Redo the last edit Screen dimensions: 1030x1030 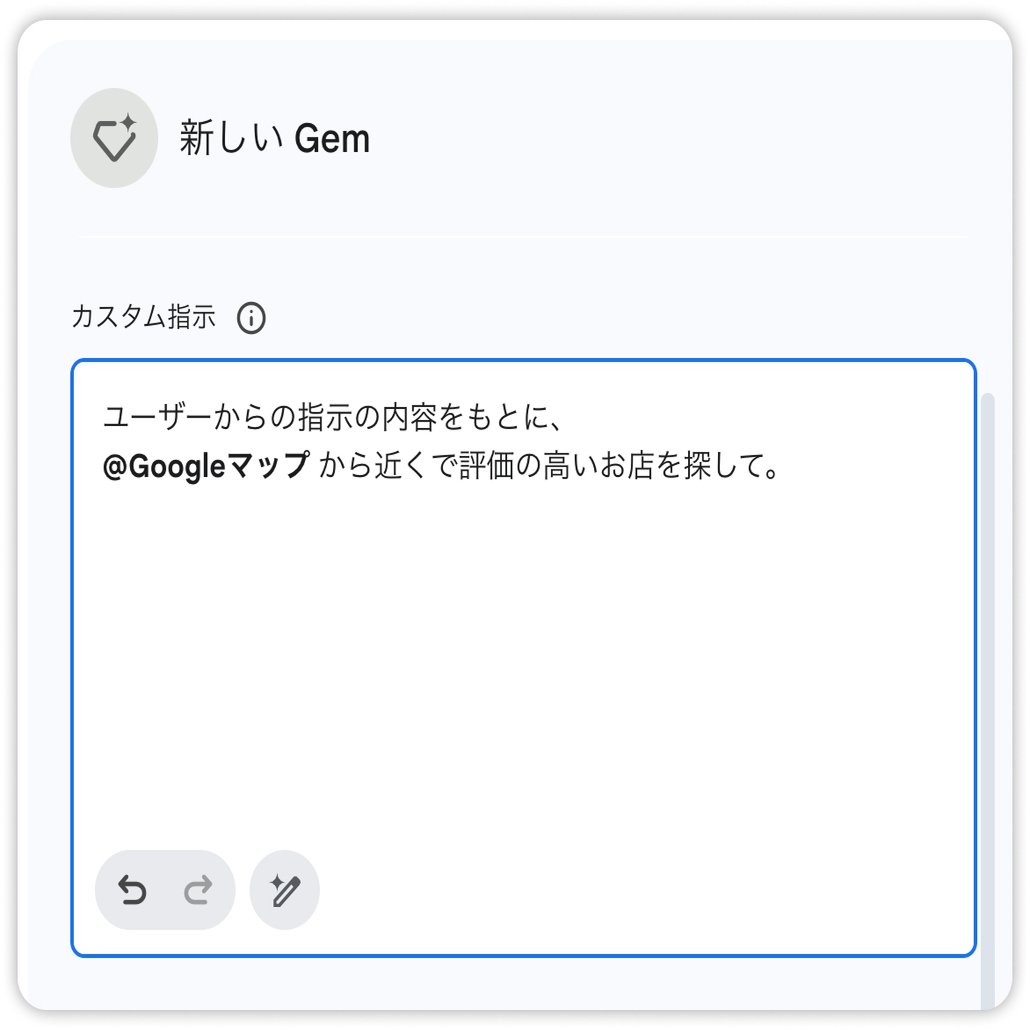pos(198,889)
